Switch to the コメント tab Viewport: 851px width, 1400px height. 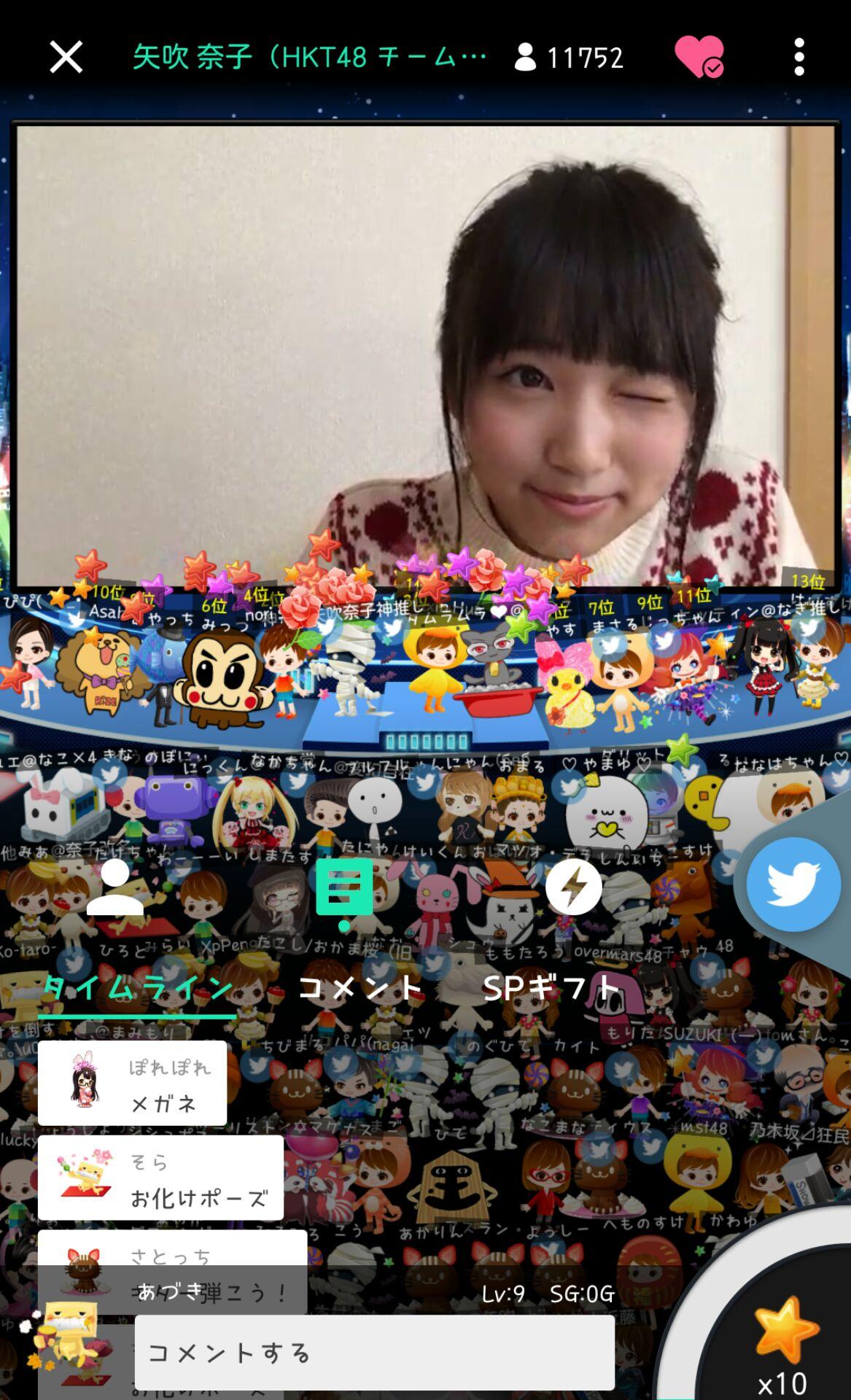(360, 989)
